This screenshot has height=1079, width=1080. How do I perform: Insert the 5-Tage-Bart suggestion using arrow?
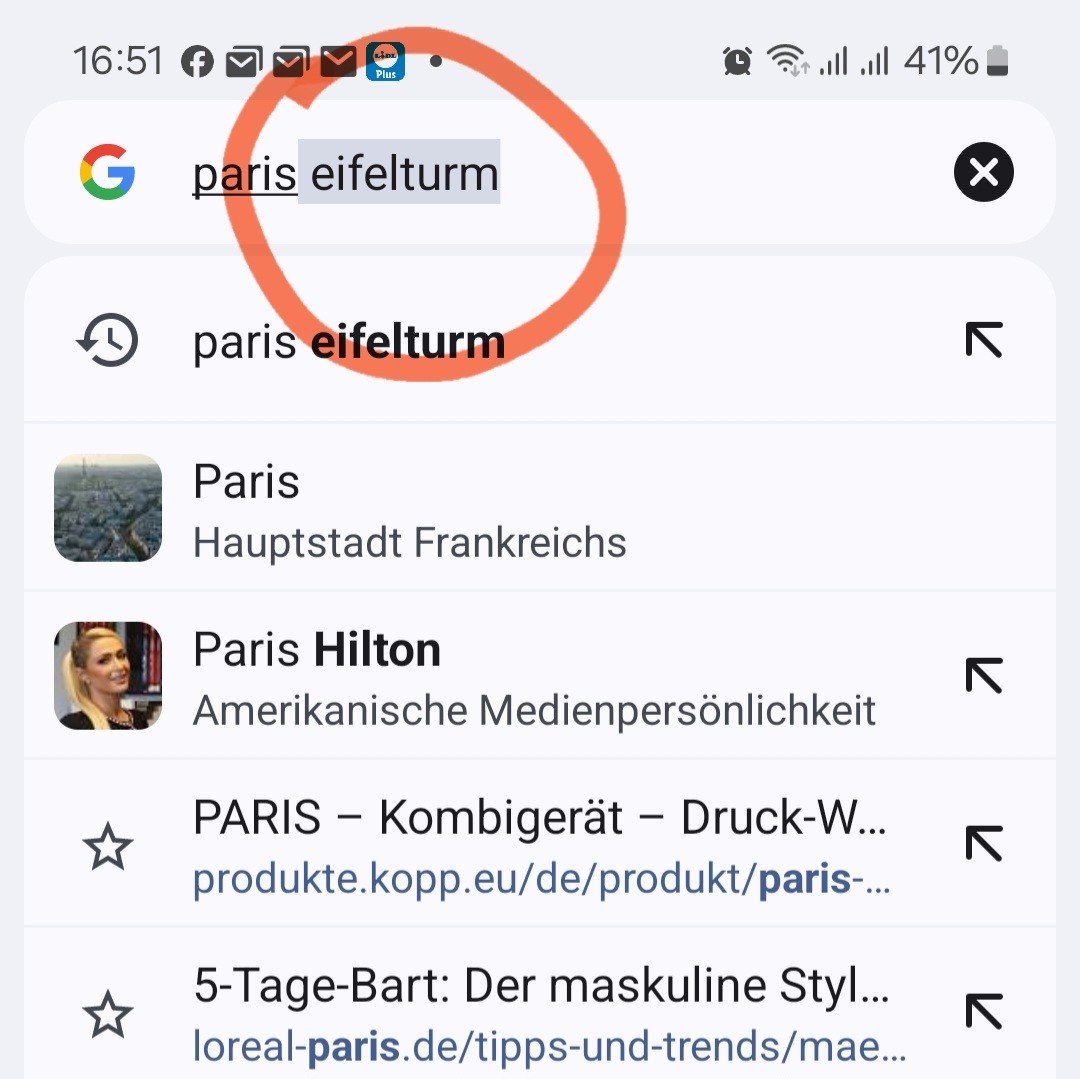pyautogui.click(x=983, y=1013)
